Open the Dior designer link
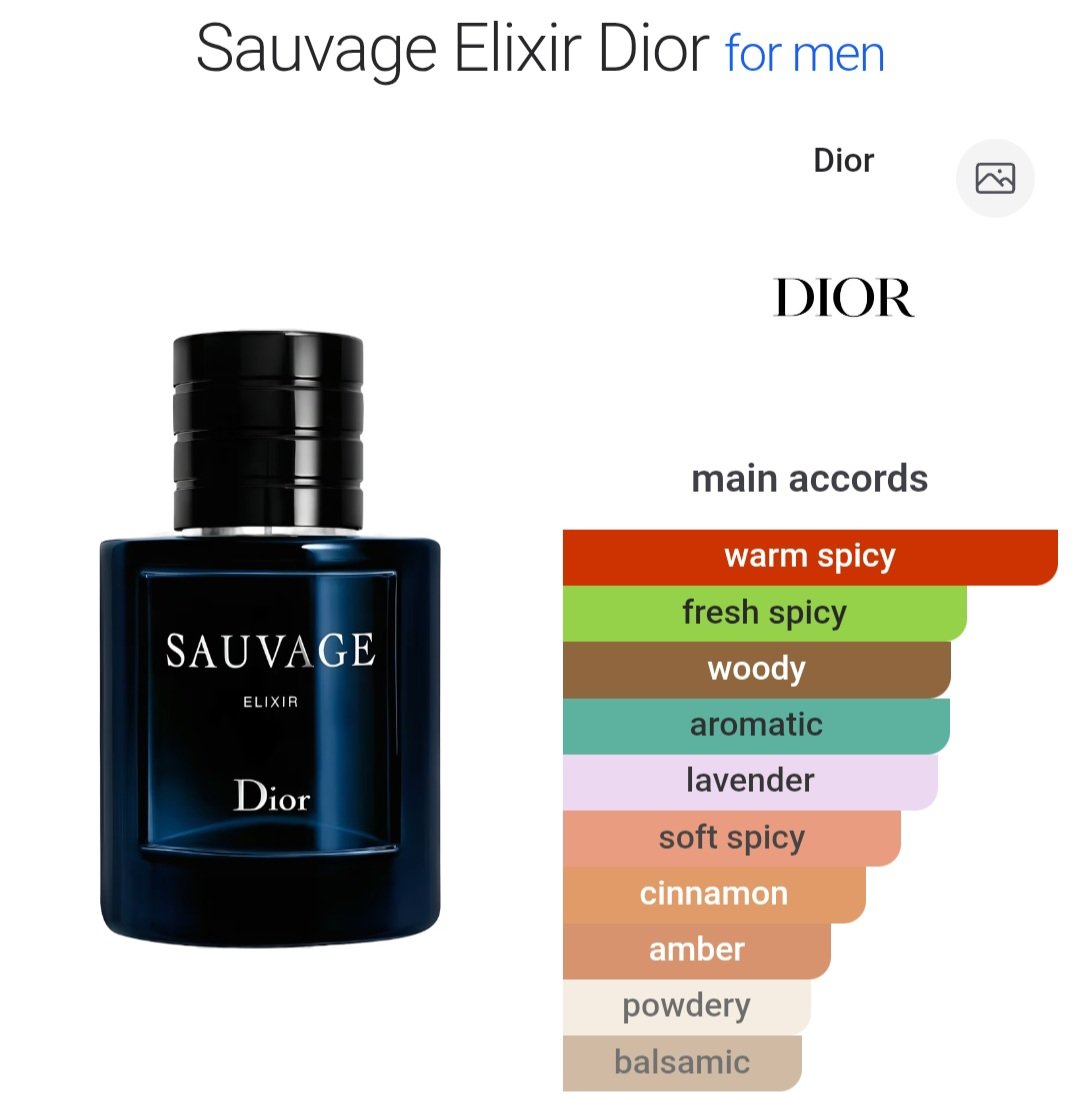Screen dimensions: 1080x1099 (x=843, y=160)
